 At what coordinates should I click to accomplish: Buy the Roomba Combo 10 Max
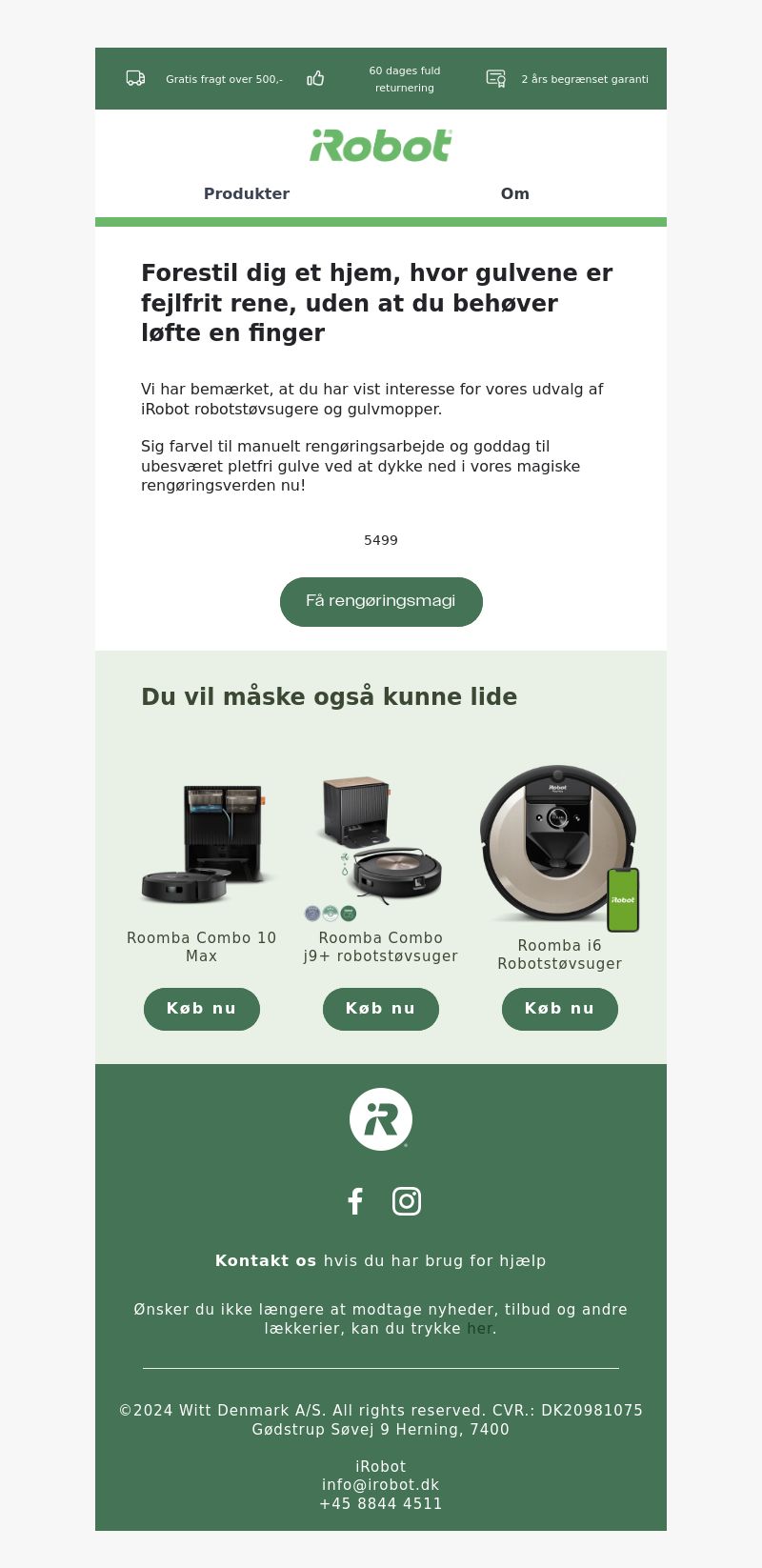202,1009
